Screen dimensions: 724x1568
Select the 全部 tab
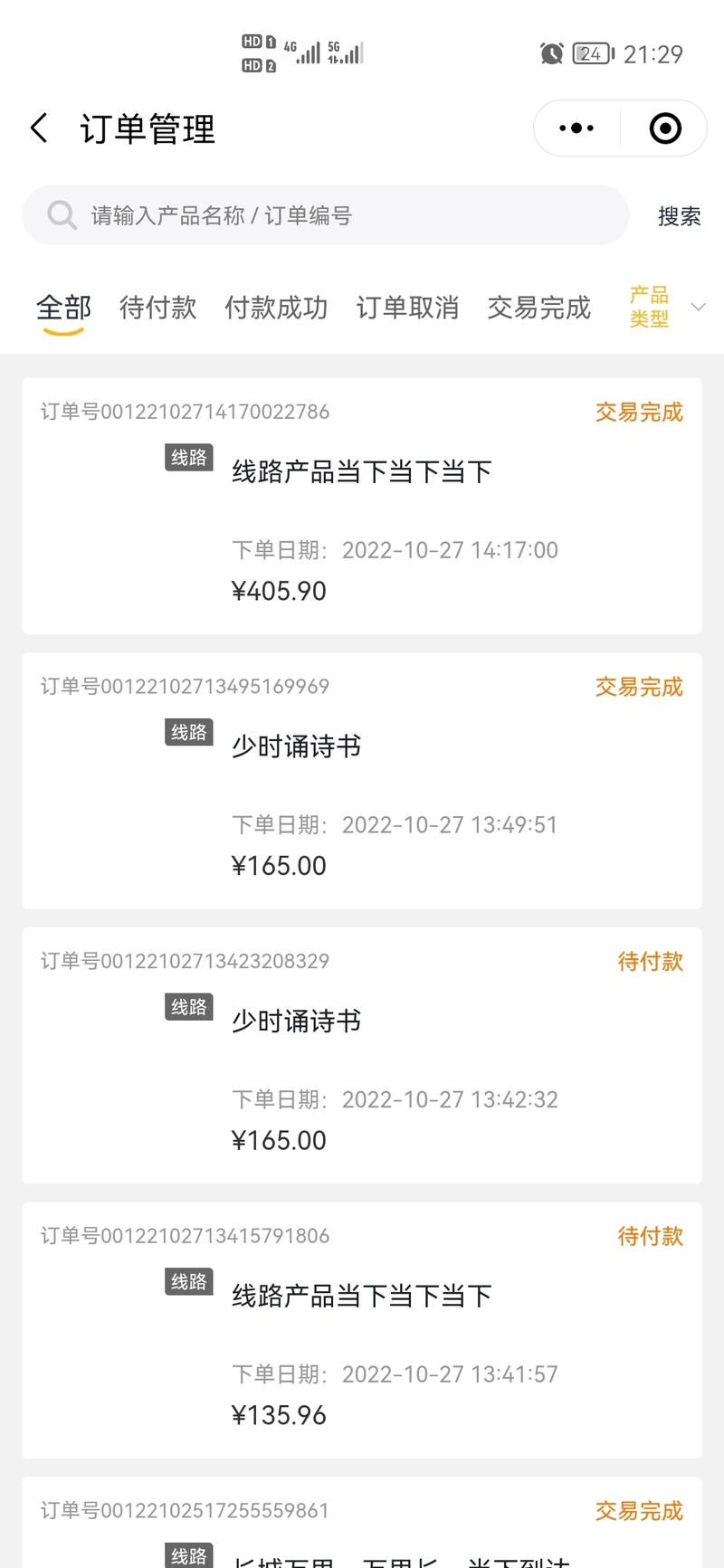click(x=63, y=308)
